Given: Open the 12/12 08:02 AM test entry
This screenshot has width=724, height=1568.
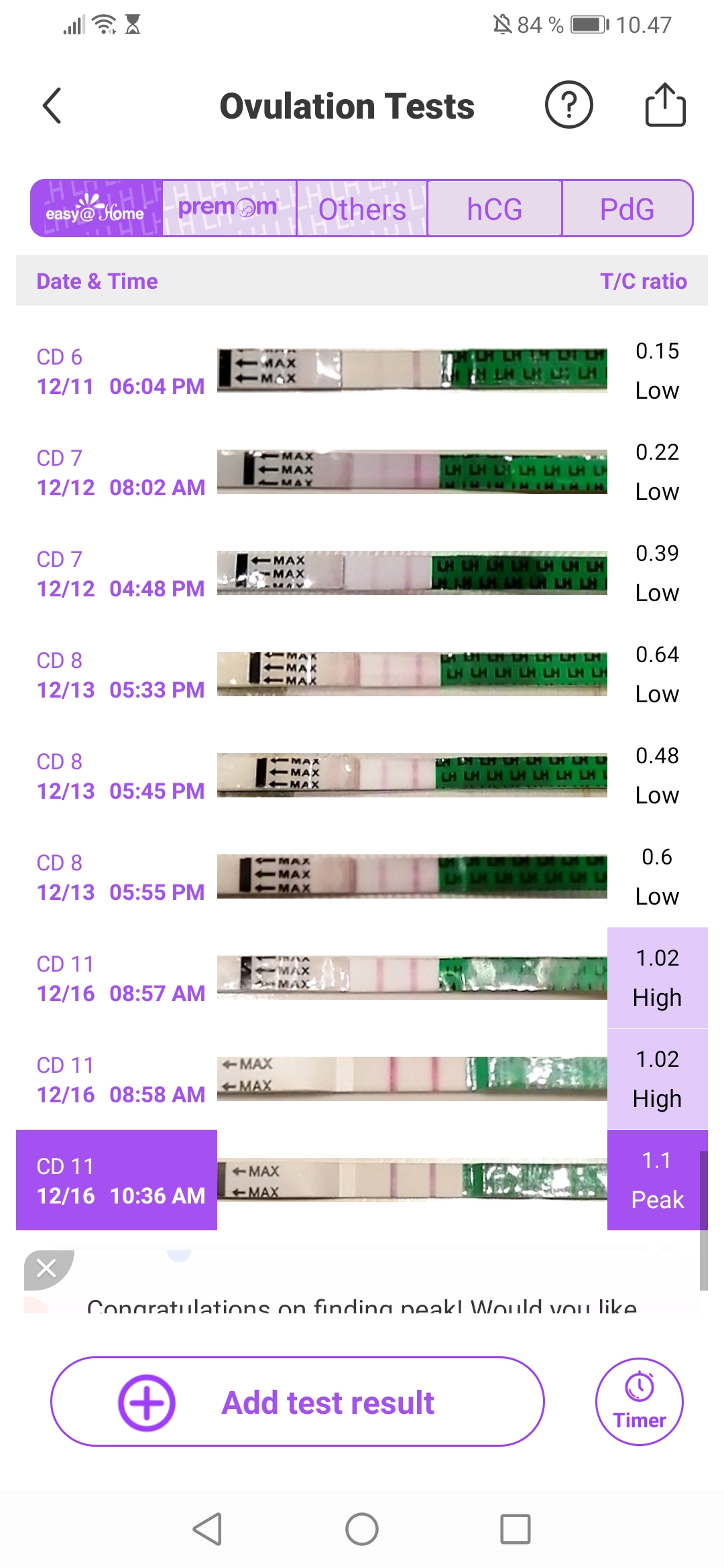Looking at the screenshot, I should tap(362, 472).
